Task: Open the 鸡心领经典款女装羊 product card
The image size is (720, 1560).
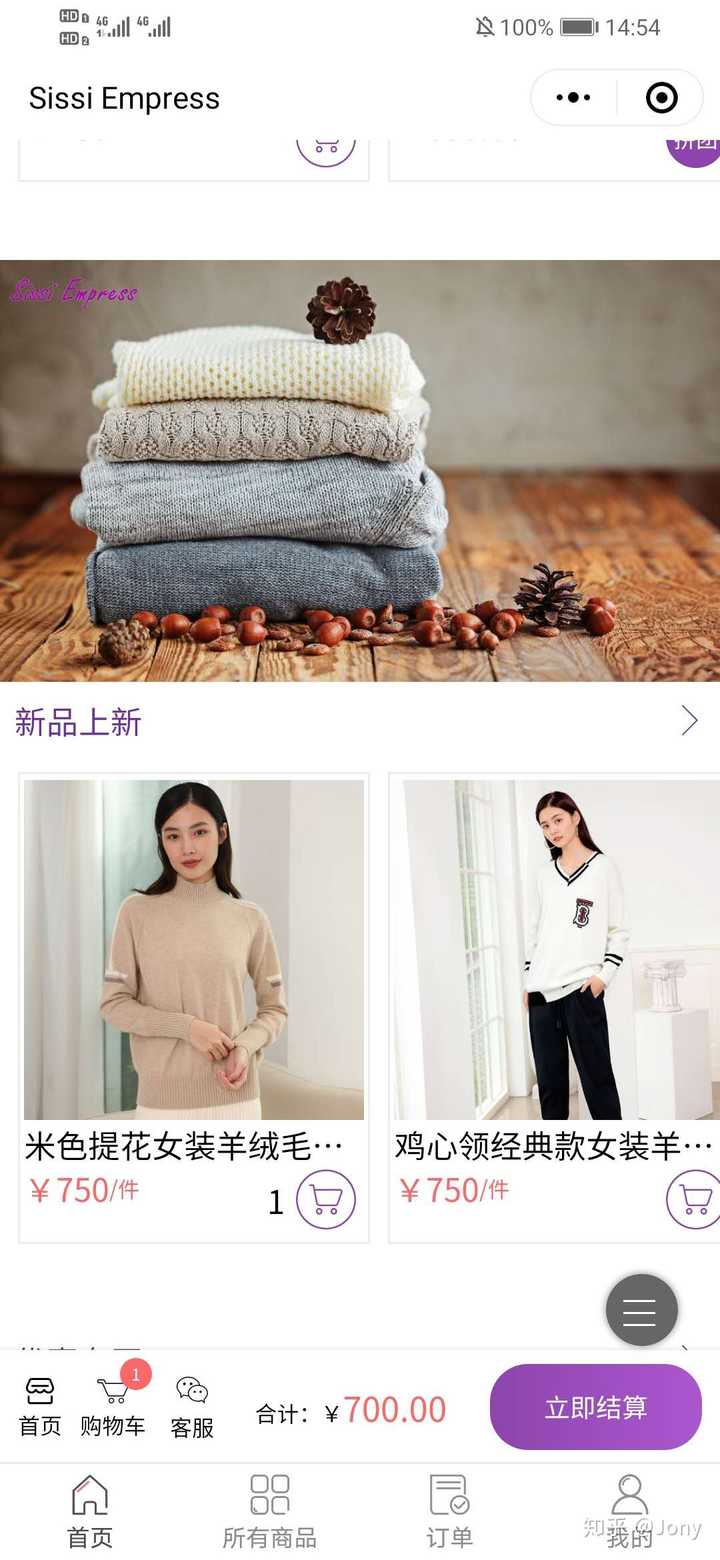Action: pos(555,950)
